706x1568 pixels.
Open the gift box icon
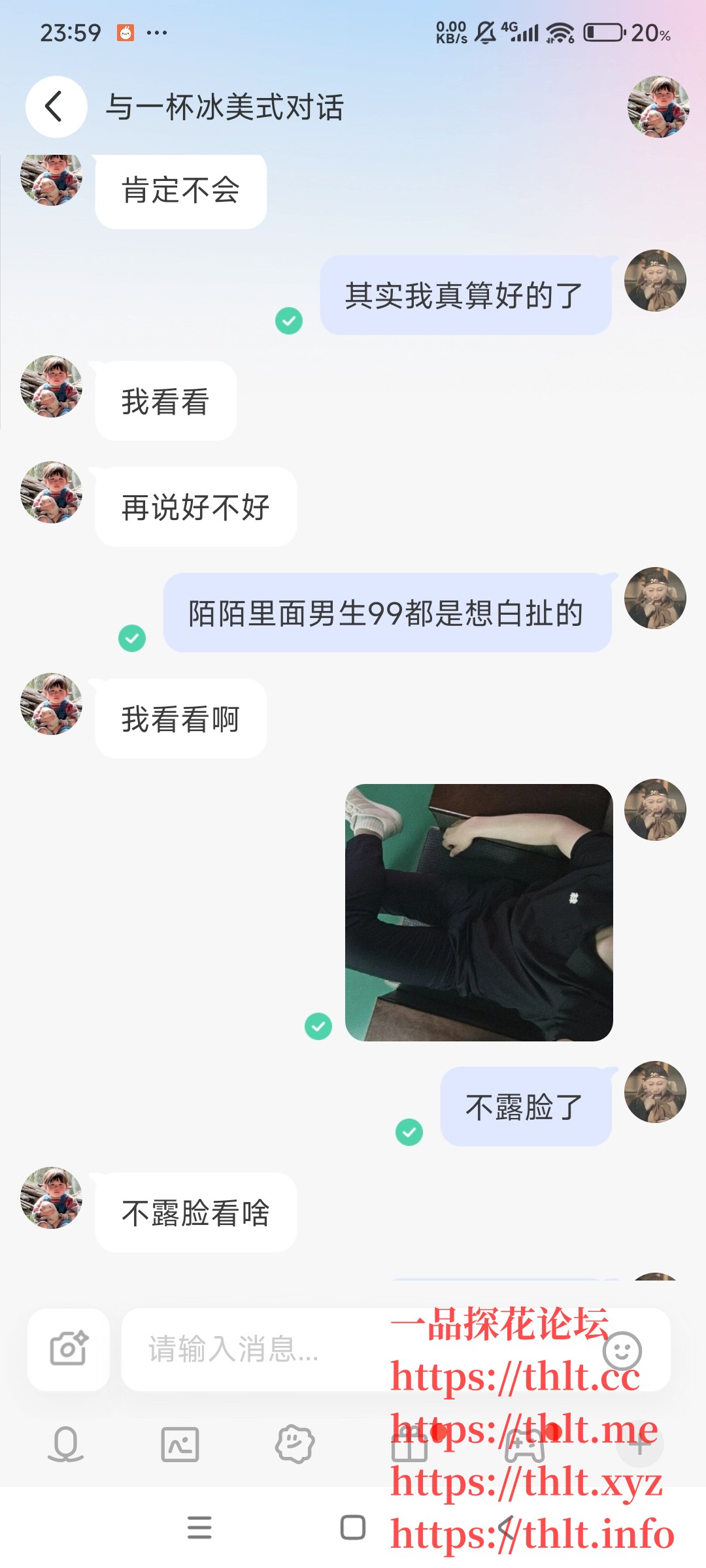410,1445
